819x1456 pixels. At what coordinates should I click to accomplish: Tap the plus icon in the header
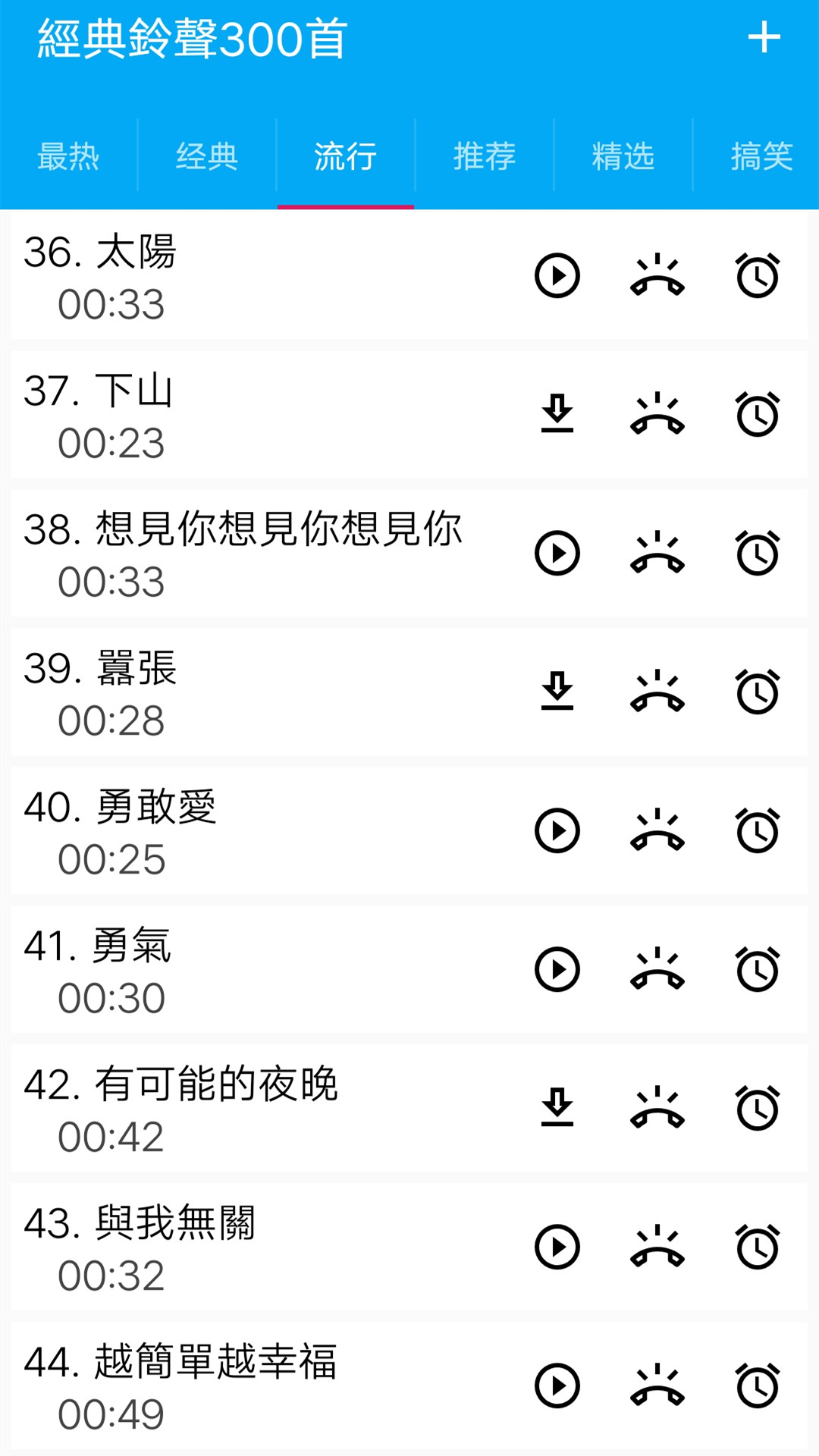point(764,38)
